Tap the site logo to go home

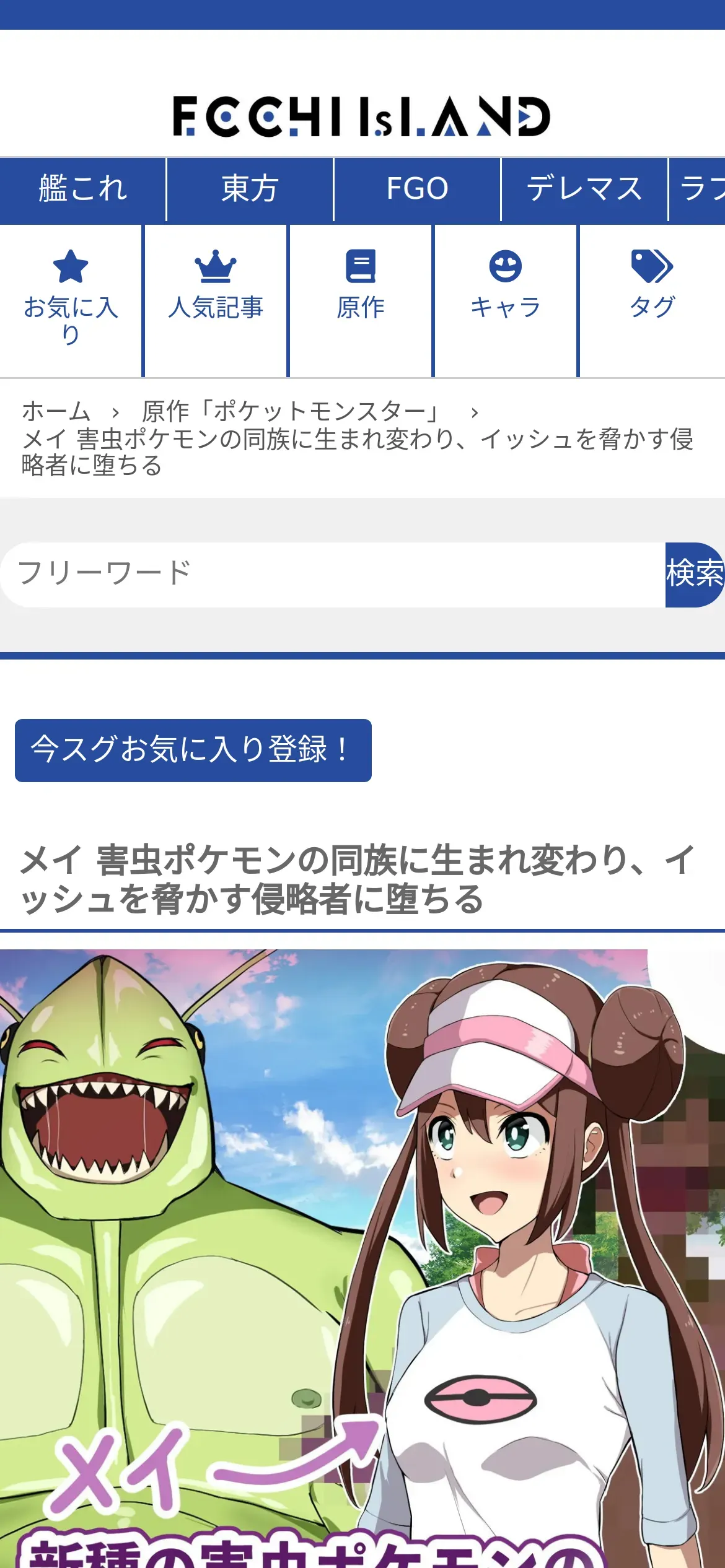(x=362, y=116)
